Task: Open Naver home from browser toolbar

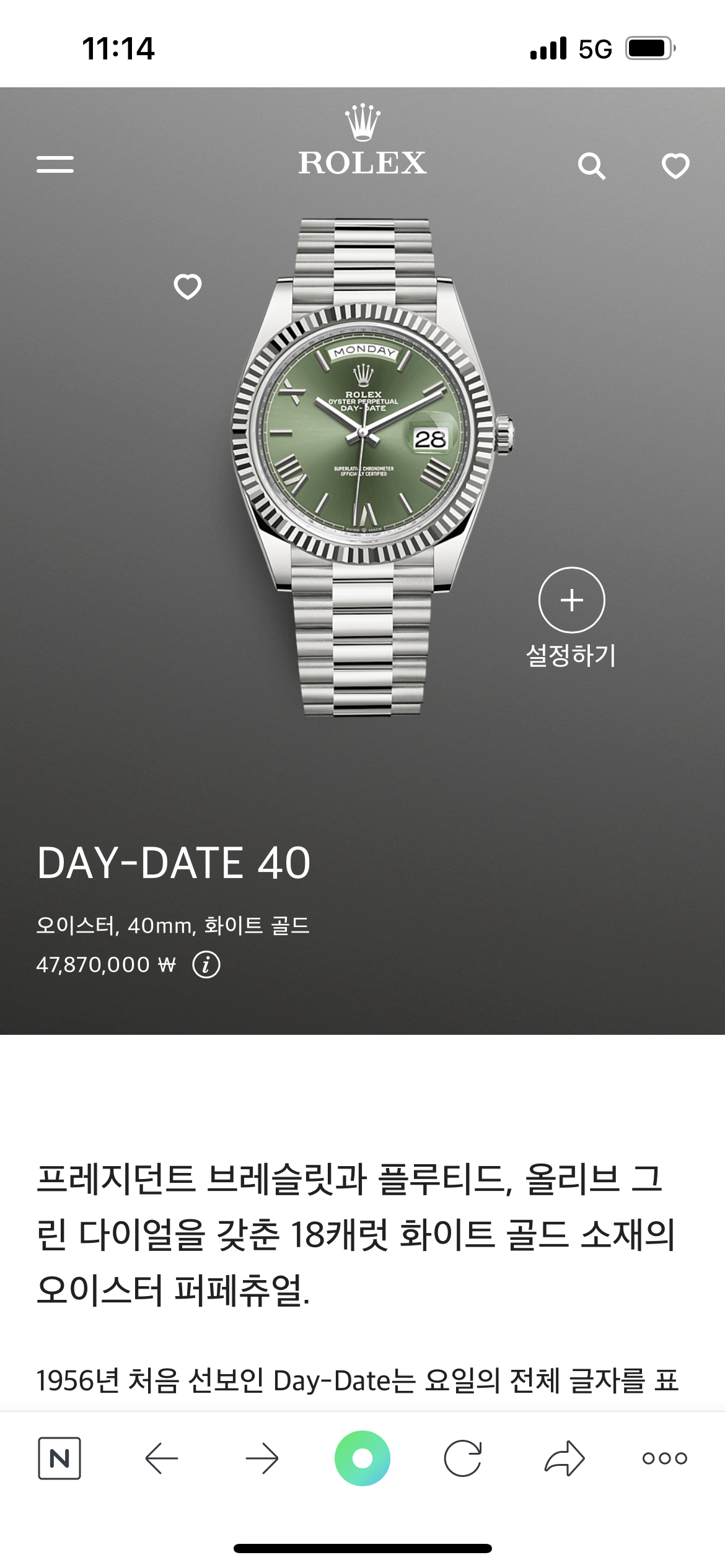Action: point(59,1458)
